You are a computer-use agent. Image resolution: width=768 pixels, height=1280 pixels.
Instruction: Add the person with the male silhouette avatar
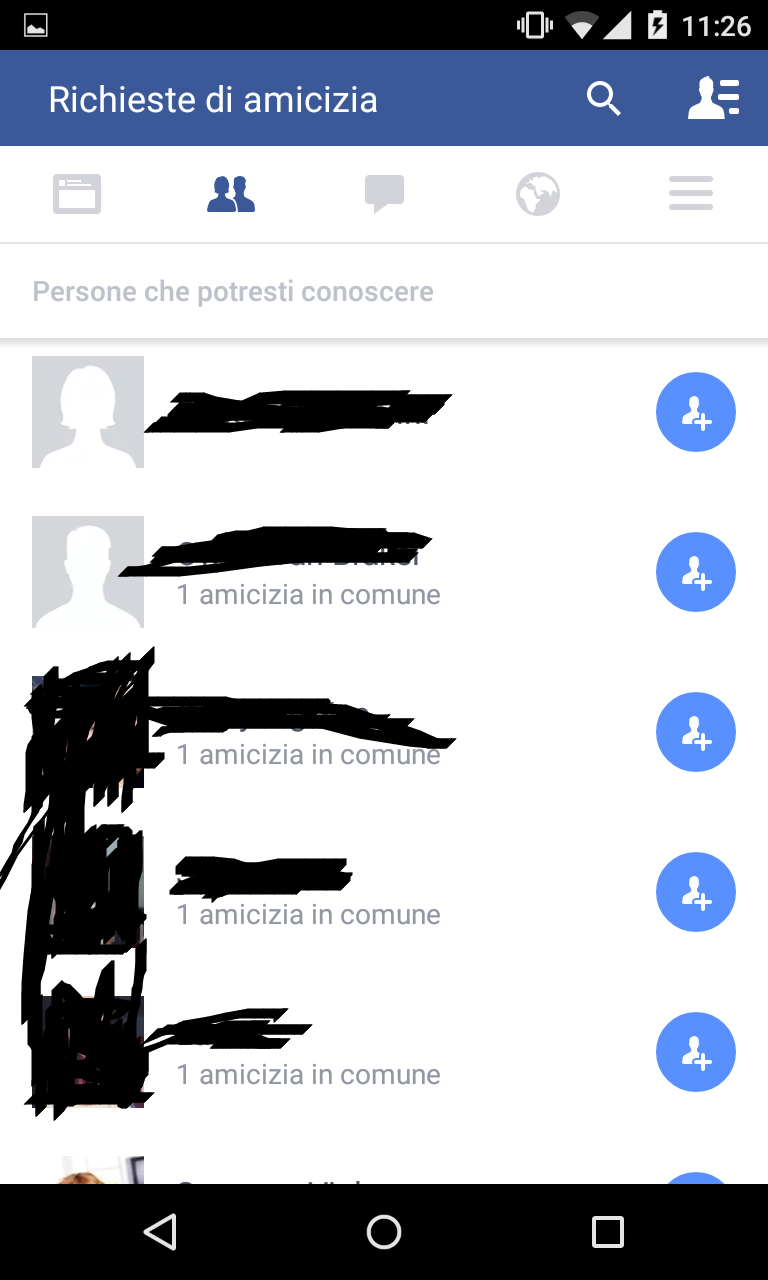click(696, 572)
